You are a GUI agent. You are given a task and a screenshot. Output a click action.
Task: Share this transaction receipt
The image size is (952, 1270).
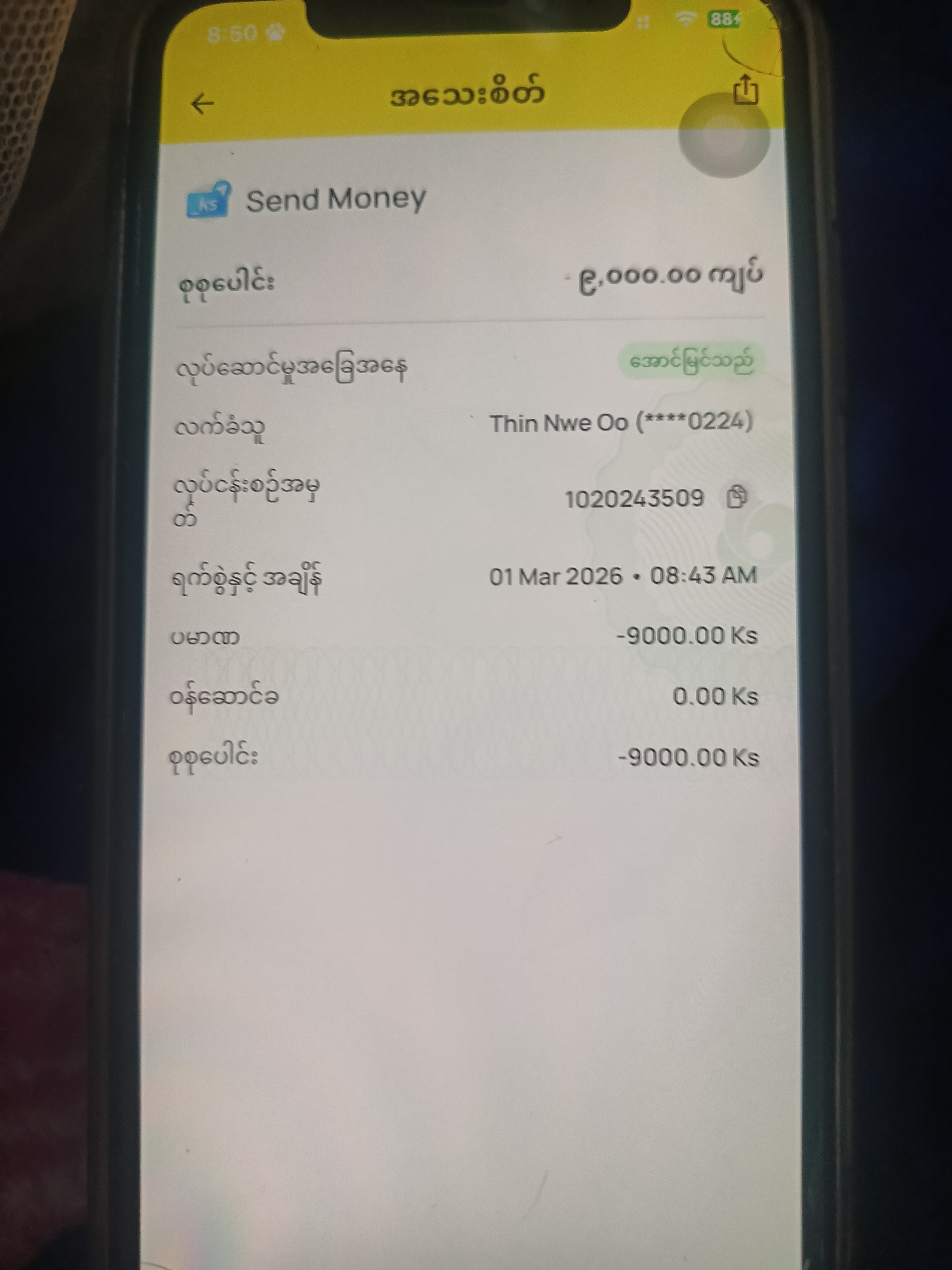tap(746, 91)
